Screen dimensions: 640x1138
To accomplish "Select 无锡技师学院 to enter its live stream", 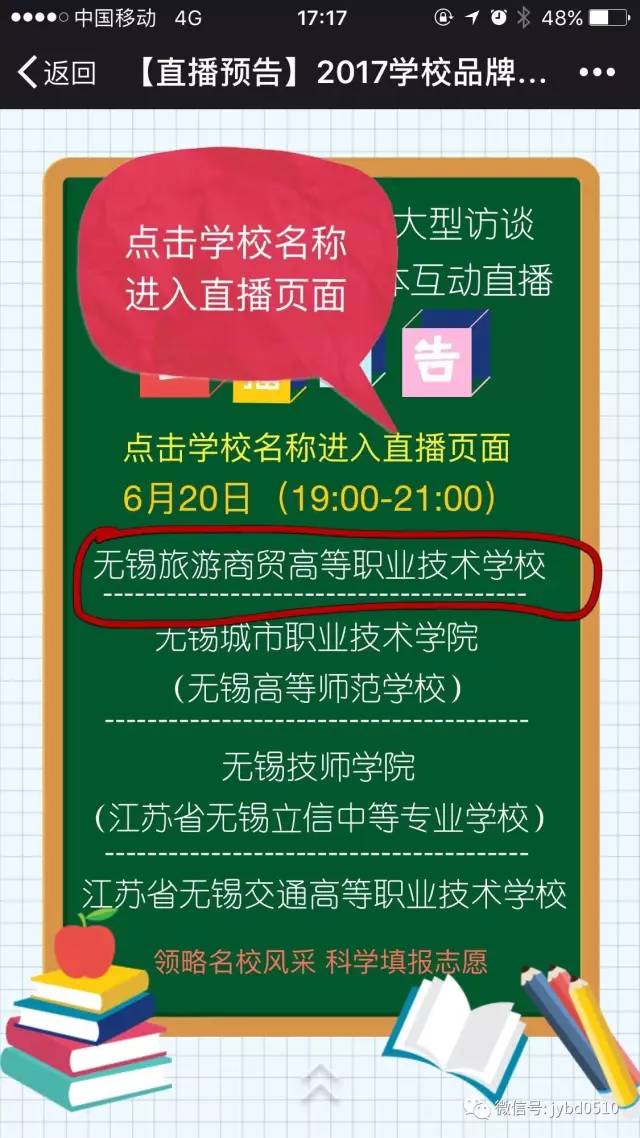I will coord(319,767).
